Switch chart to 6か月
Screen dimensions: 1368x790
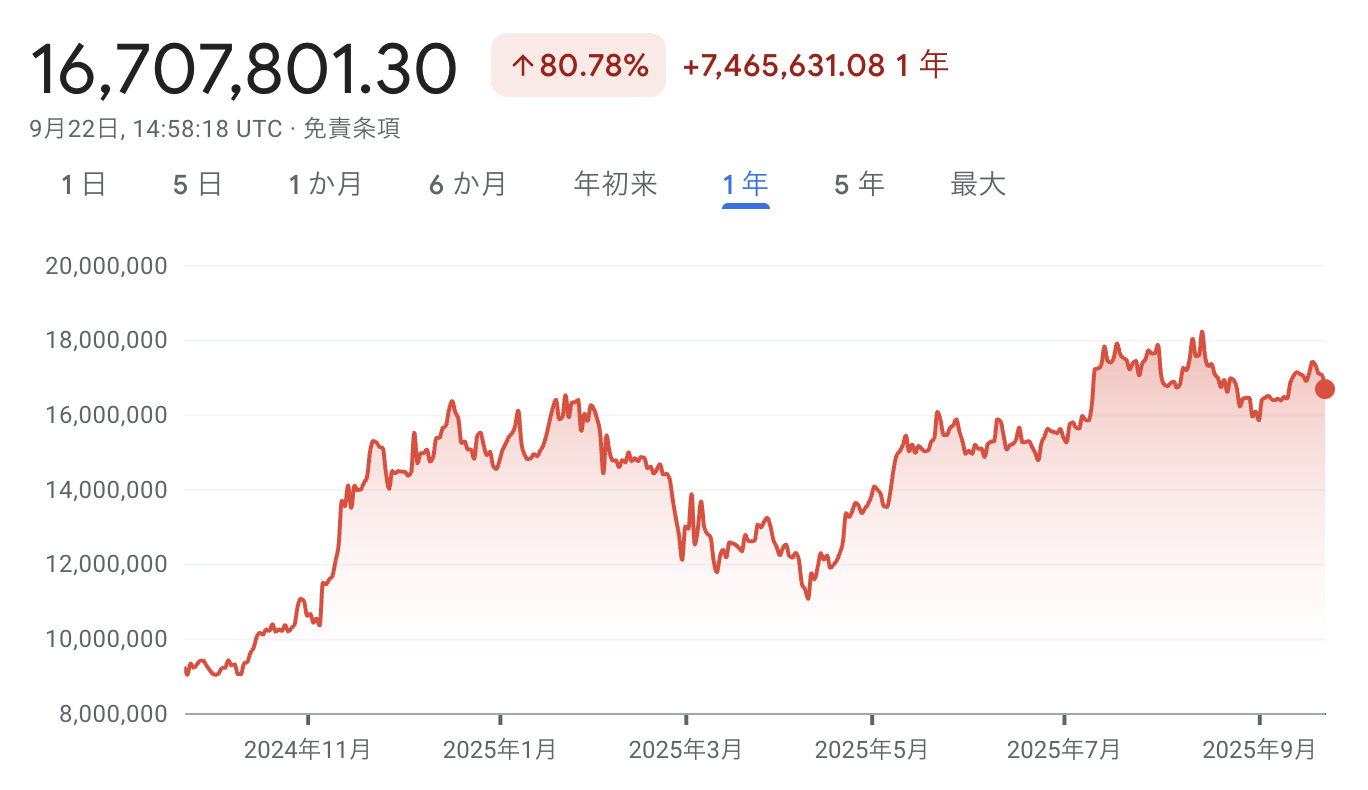click(467, 184)
